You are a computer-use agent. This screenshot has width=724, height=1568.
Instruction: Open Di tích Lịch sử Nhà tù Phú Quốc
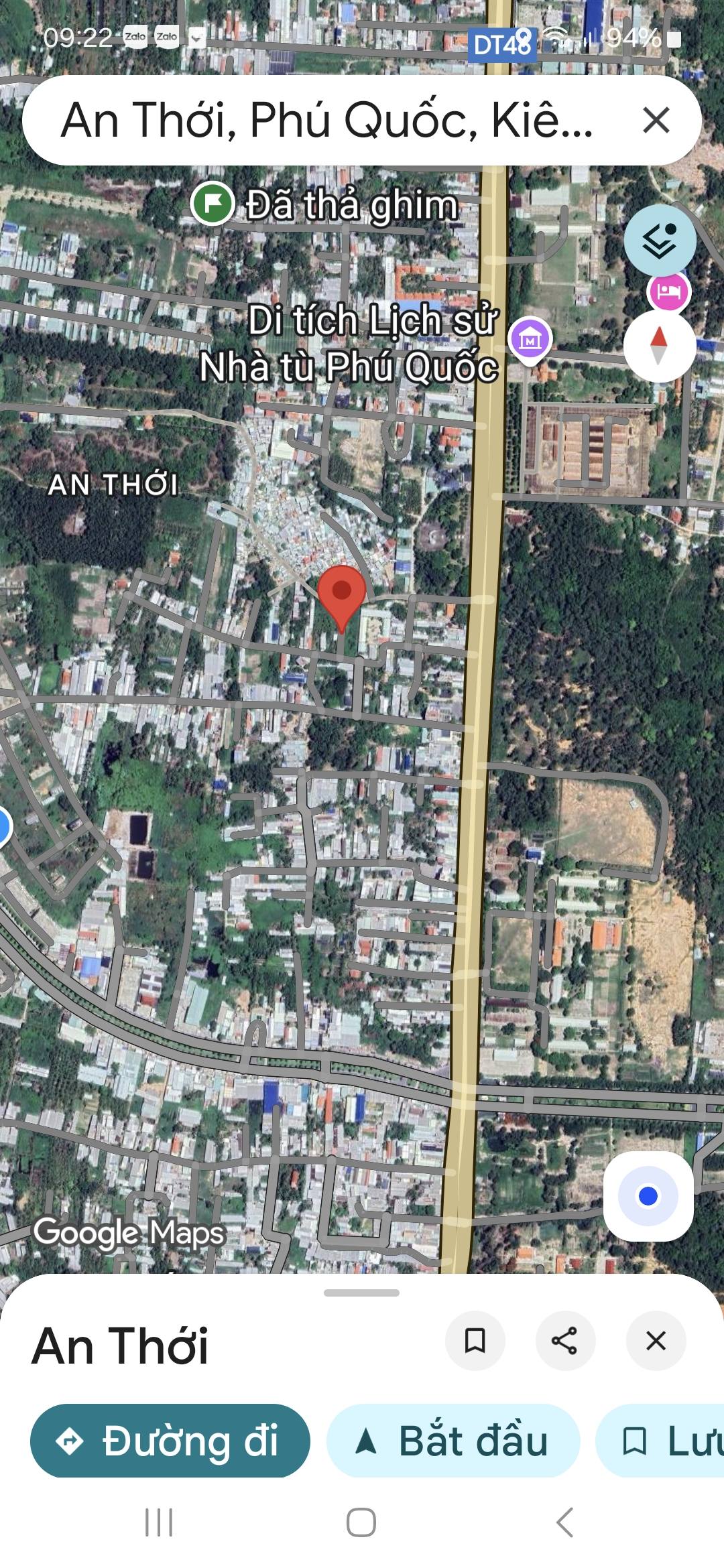[x=530, y=339]
